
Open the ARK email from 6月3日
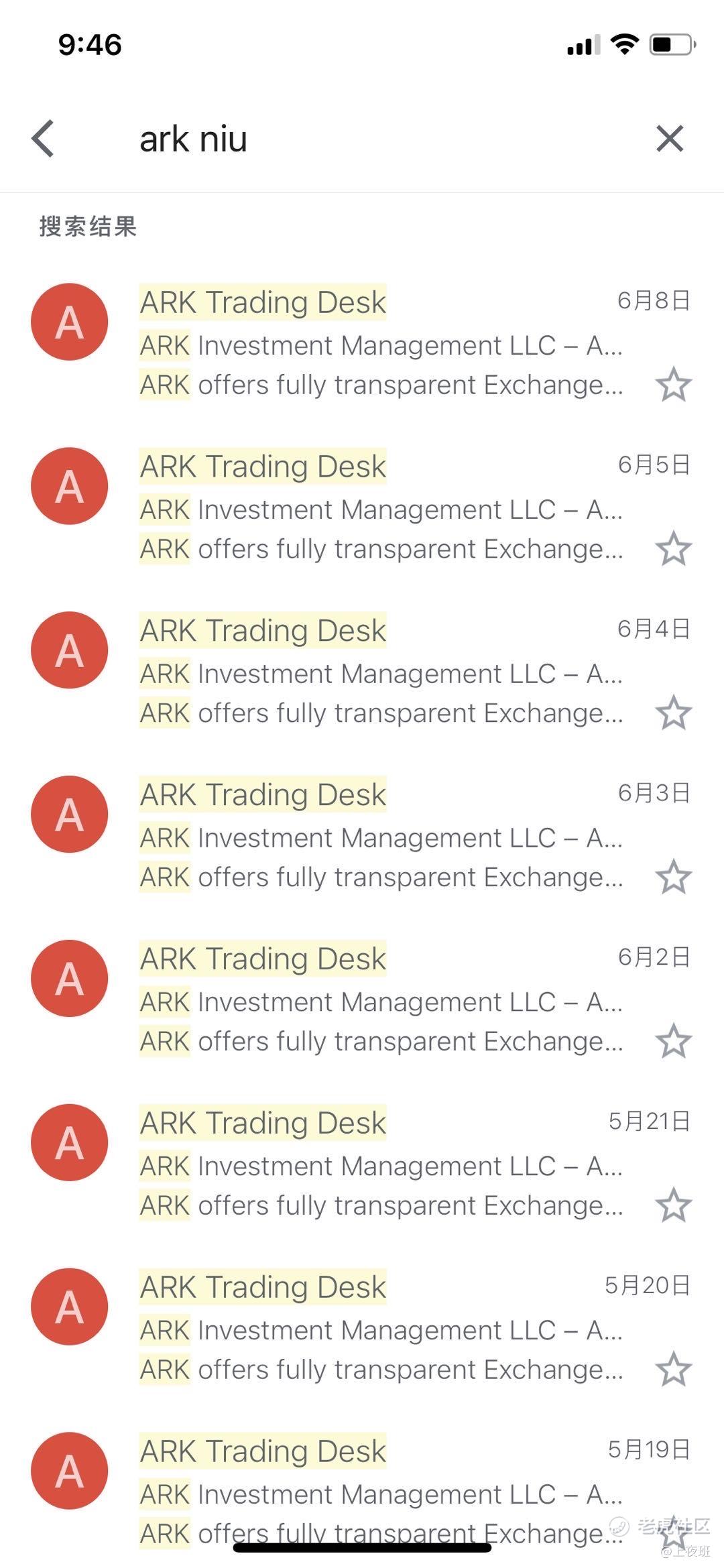pyautogui.click(x=362, y=836)
